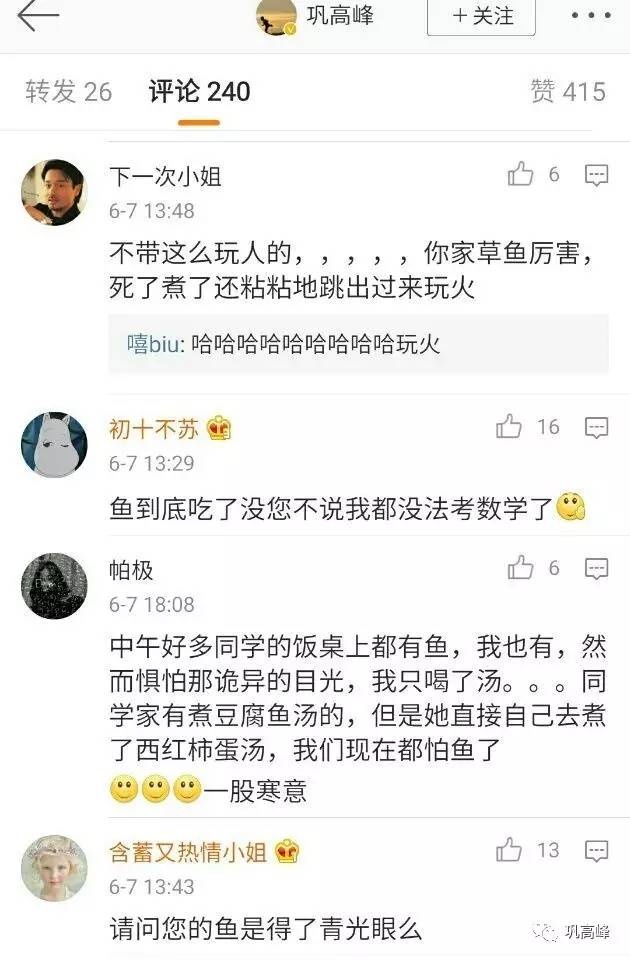Reply to 含蓄又热情小姐's comment
Screen dimensions: 630x960
pos(597,851)
